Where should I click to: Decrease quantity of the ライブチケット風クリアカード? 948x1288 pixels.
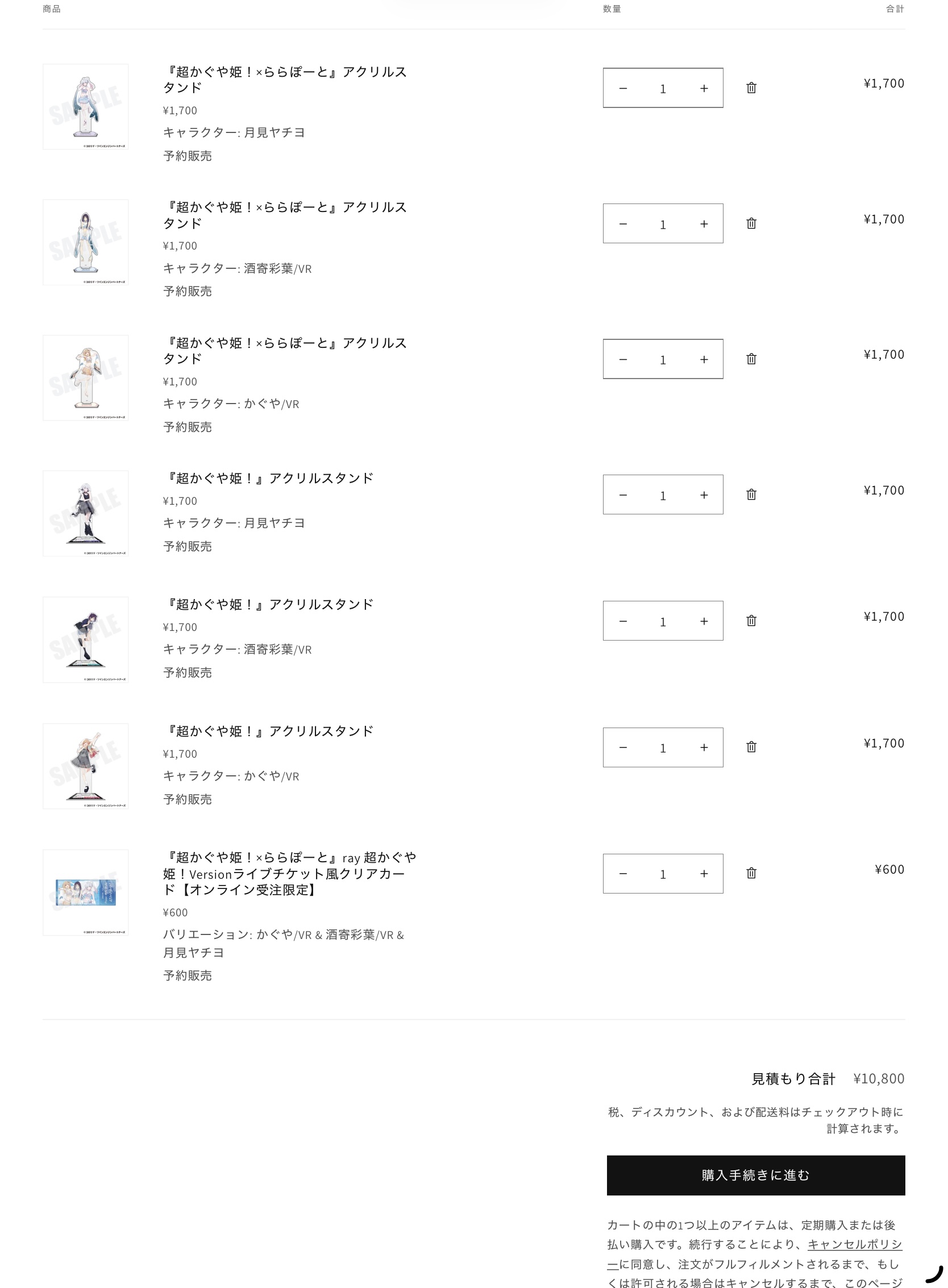(x=623, y=874)
